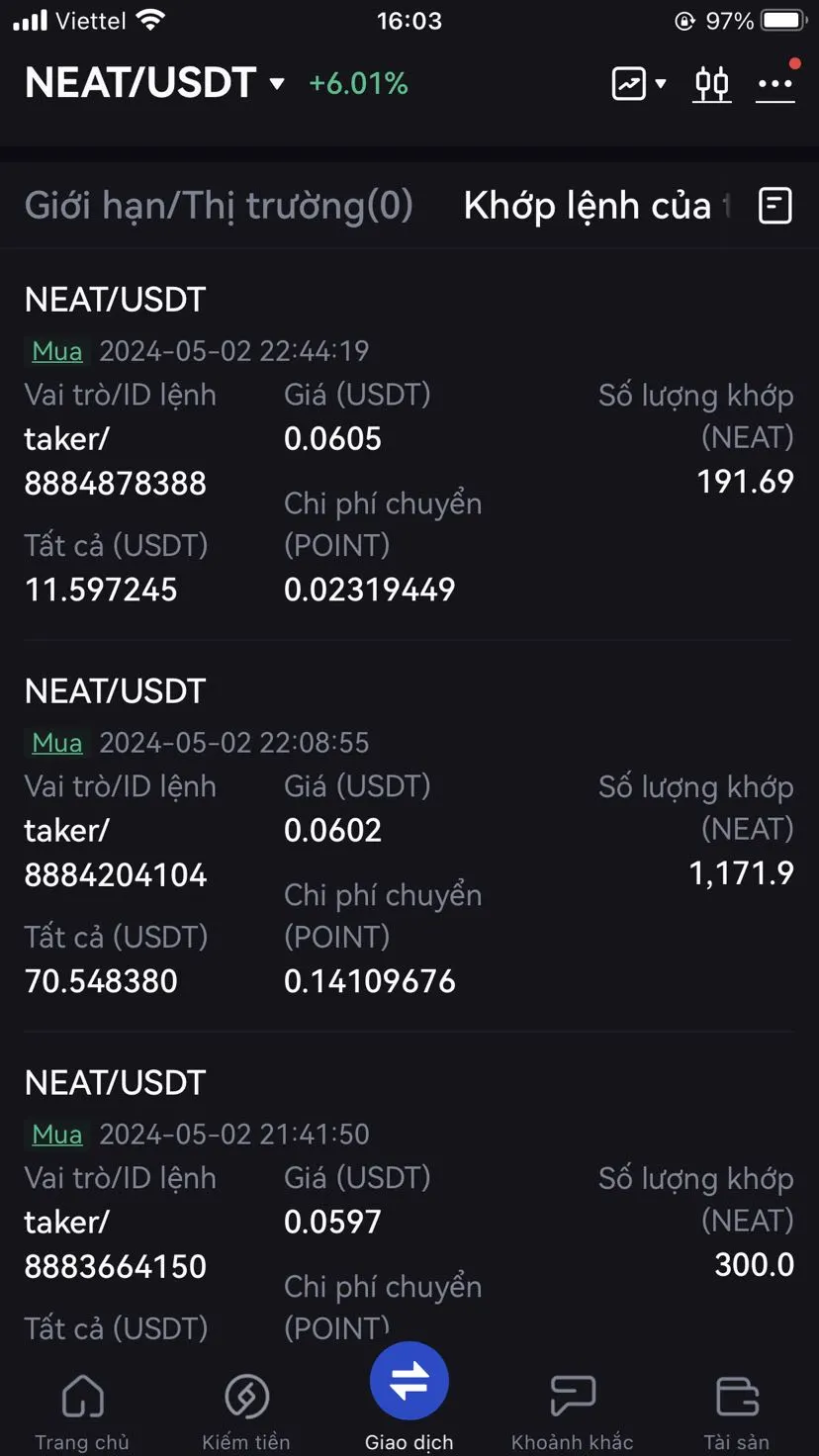This screenshot has width=819, height=1456.
Task: Open the chart type selector icon
Action: coord(638,84)
